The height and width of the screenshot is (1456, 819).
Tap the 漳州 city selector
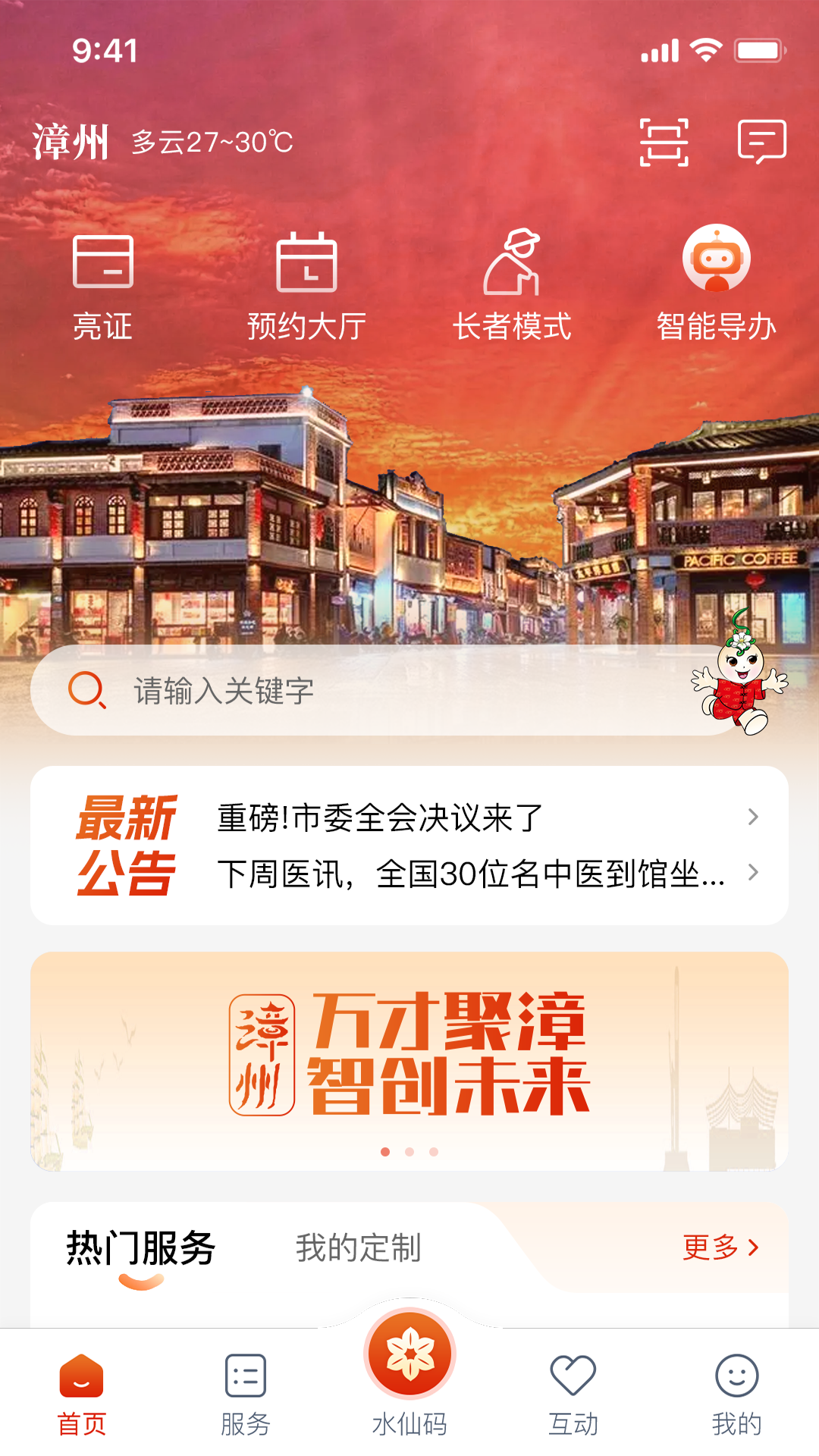pyautogui.click(x=71, y=142)
